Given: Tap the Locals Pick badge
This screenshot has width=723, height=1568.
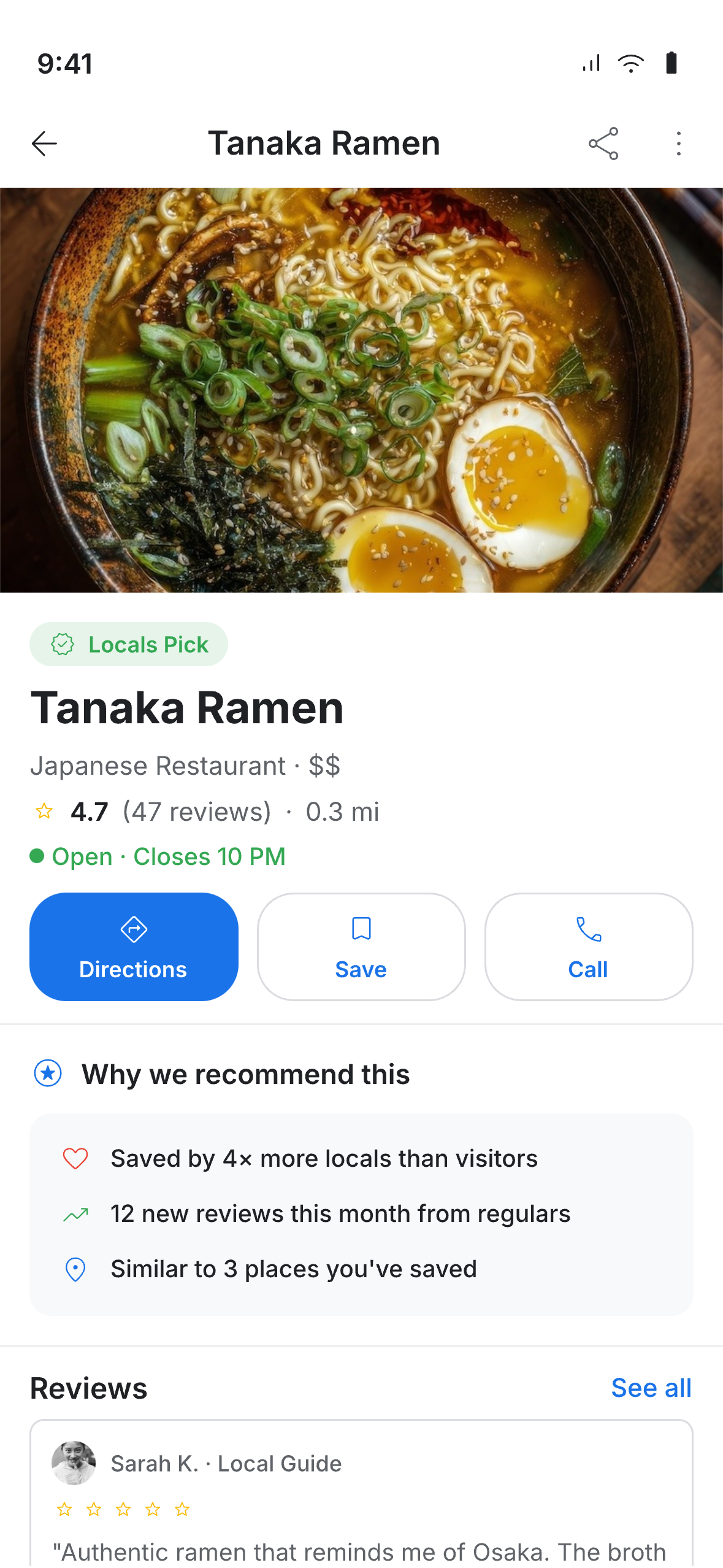Looking at the screenshot, I should 129,644.
